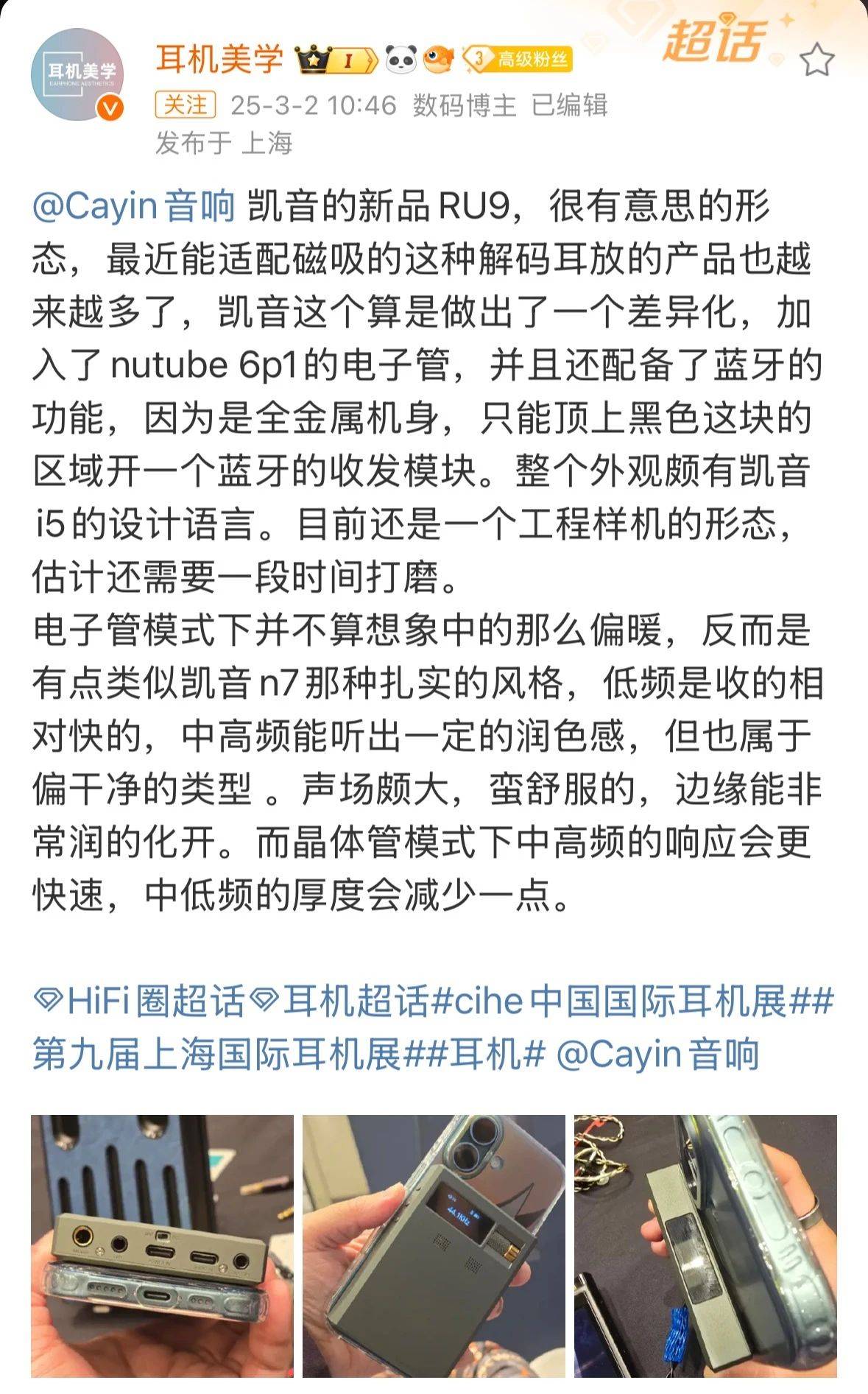Open 耳机美学 username link

pyautogui.click(x=219, y=59)
